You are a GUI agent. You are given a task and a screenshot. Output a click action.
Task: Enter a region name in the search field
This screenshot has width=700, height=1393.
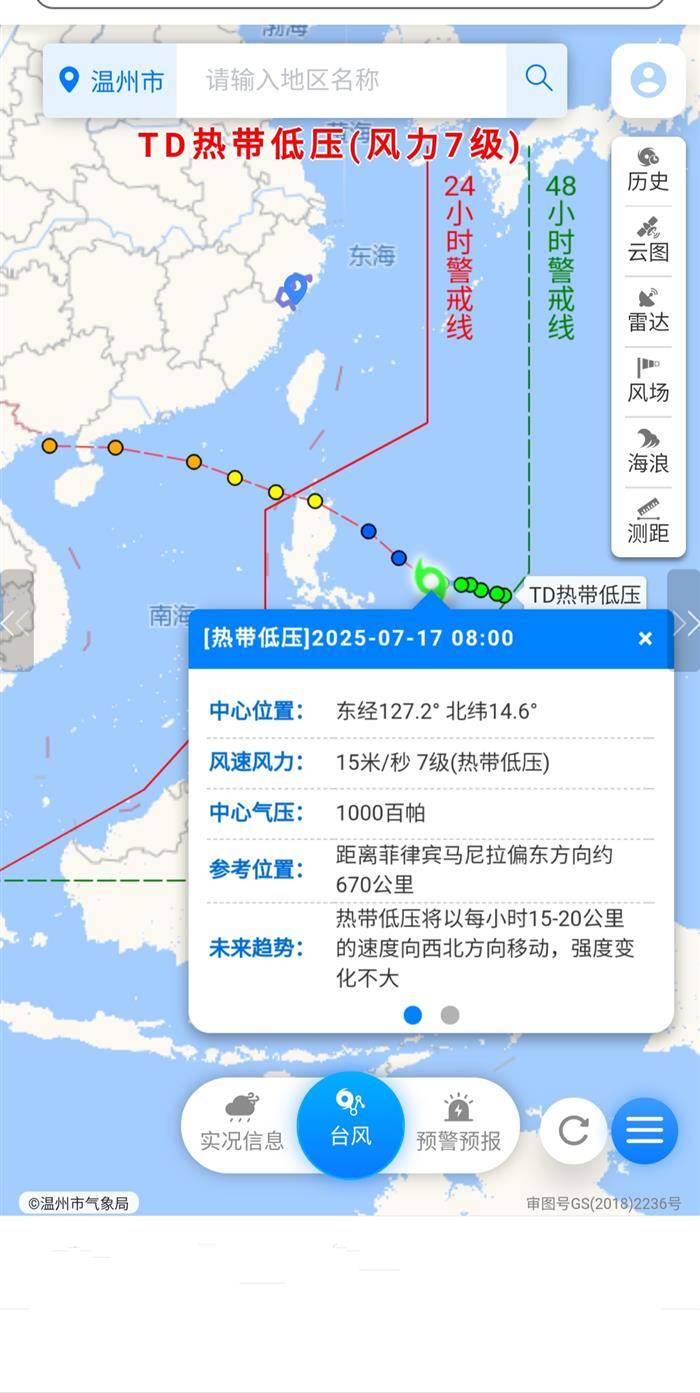click(x=340, y=80)
